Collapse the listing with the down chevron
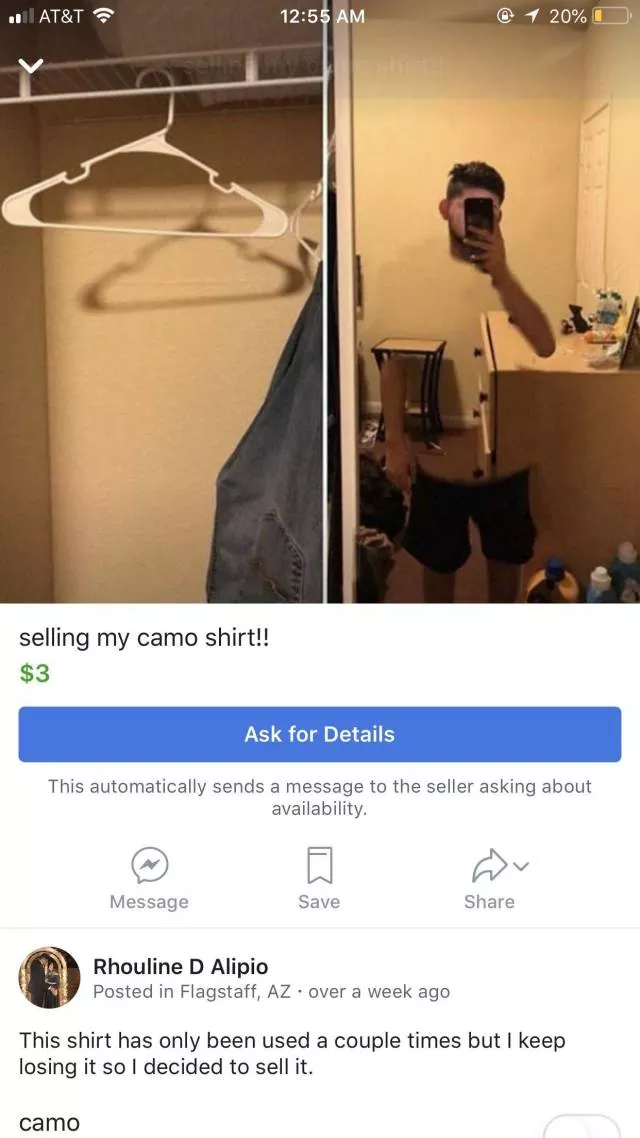 pos(32,66)
